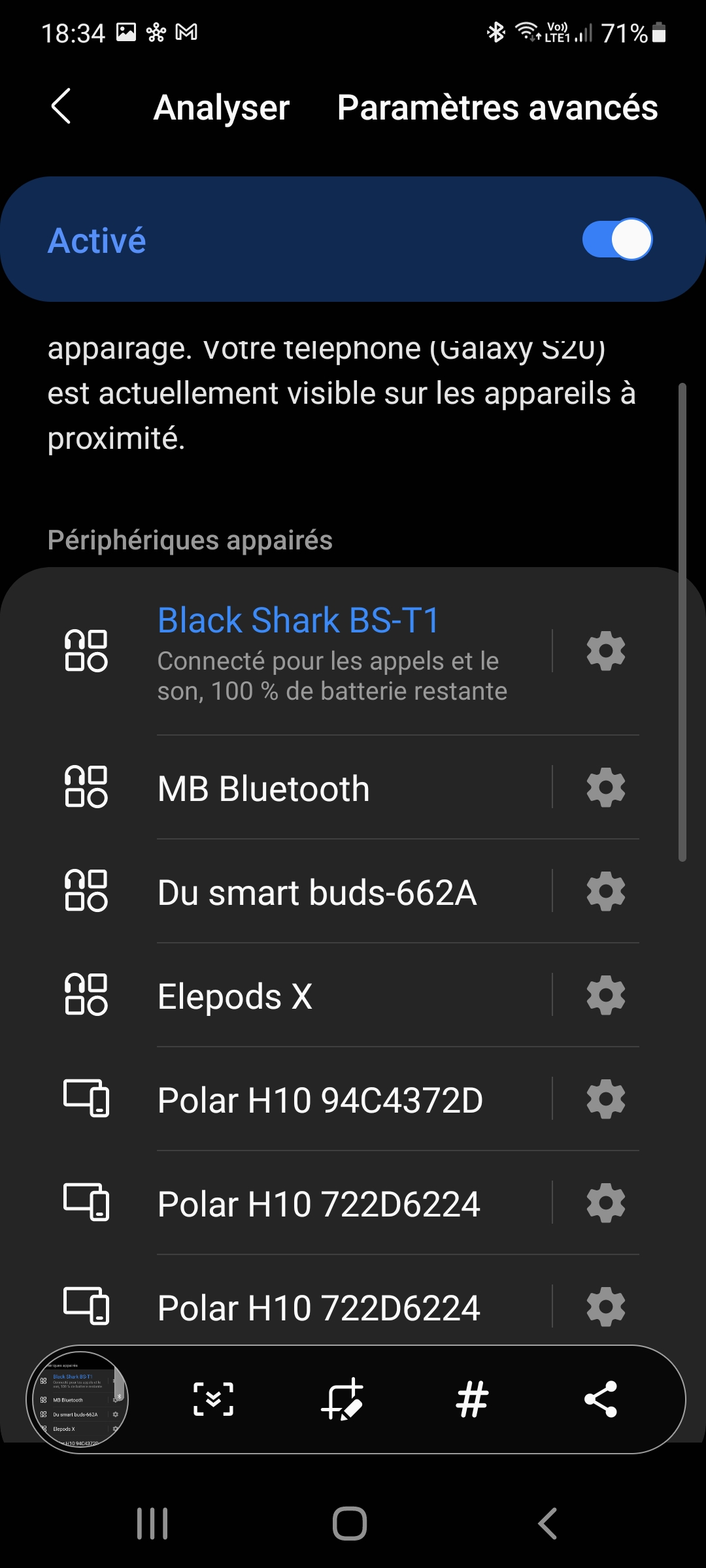Open the gear beside Elepods X
706x1568 pixels.
tap(605, 995)
